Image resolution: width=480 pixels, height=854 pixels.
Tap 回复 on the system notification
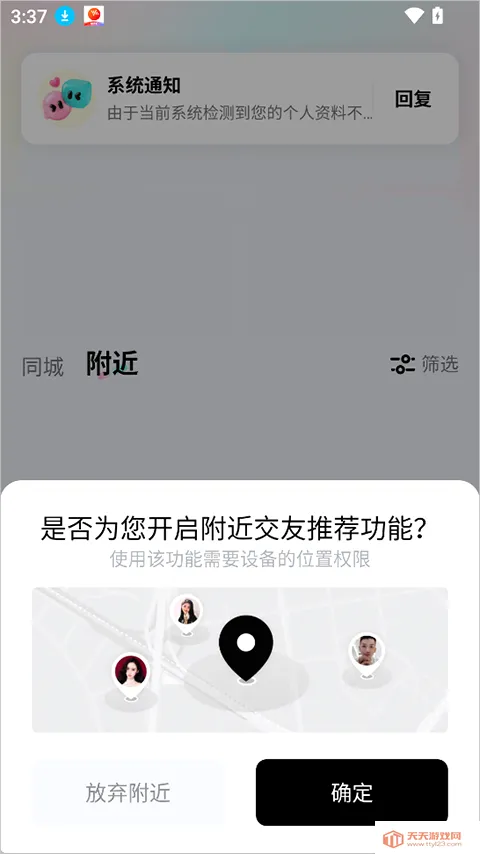point(413,99)
